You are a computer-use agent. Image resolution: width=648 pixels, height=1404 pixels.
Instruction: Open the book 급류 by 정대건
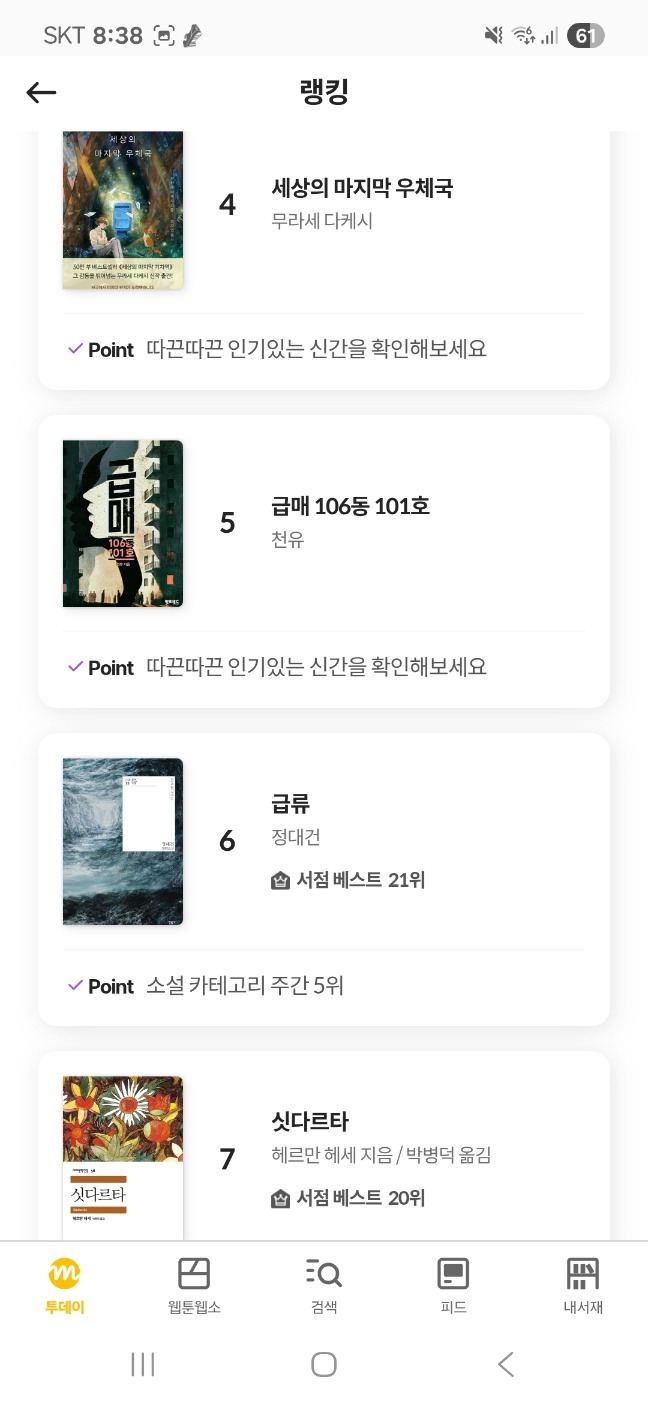pyautogui.click(x=291, y=803)
